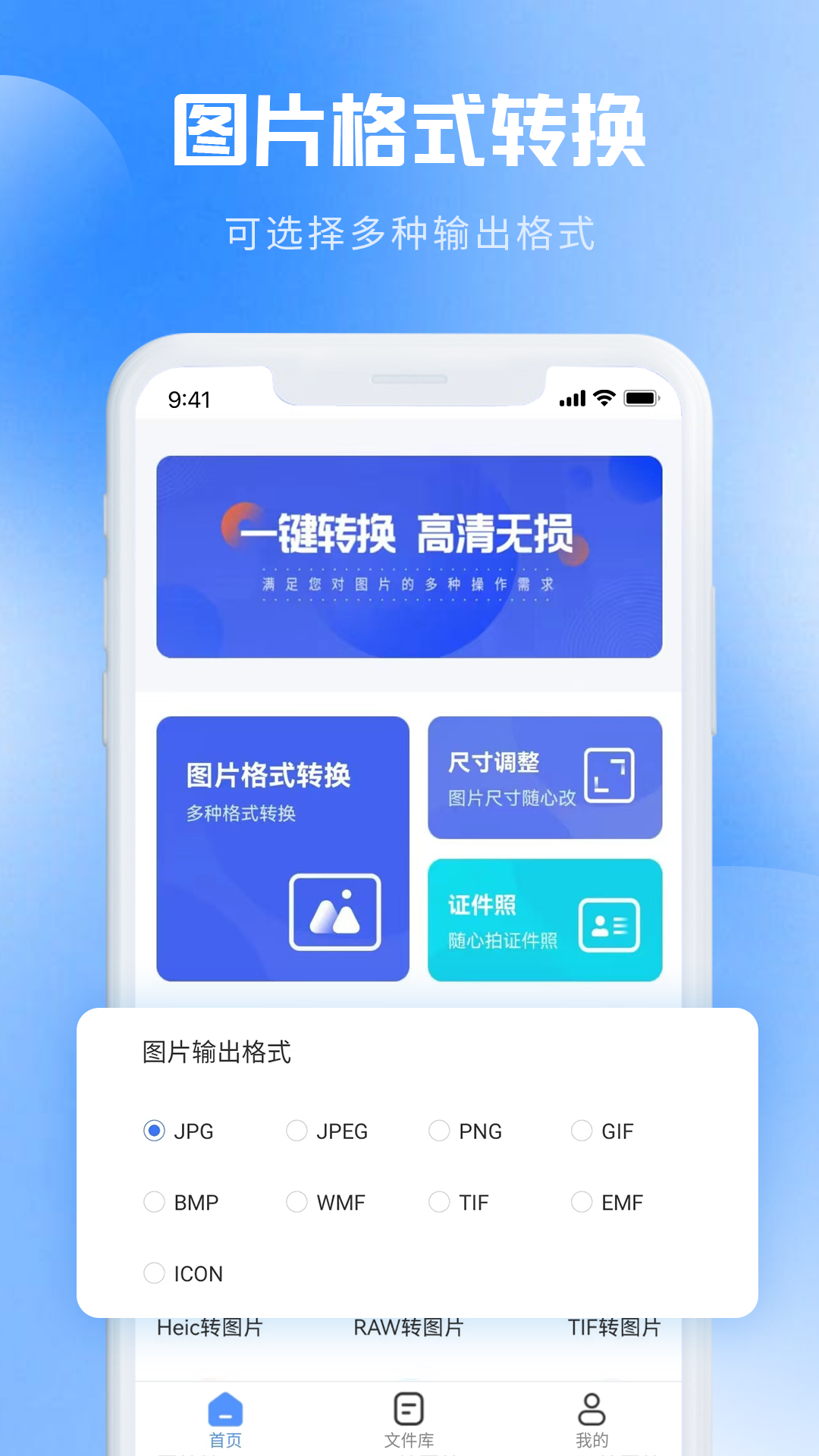This screenshot has height=1456, width=819.
Task: Click the Wi-Fi icon in status bar
Action: [x=604, y=398]
